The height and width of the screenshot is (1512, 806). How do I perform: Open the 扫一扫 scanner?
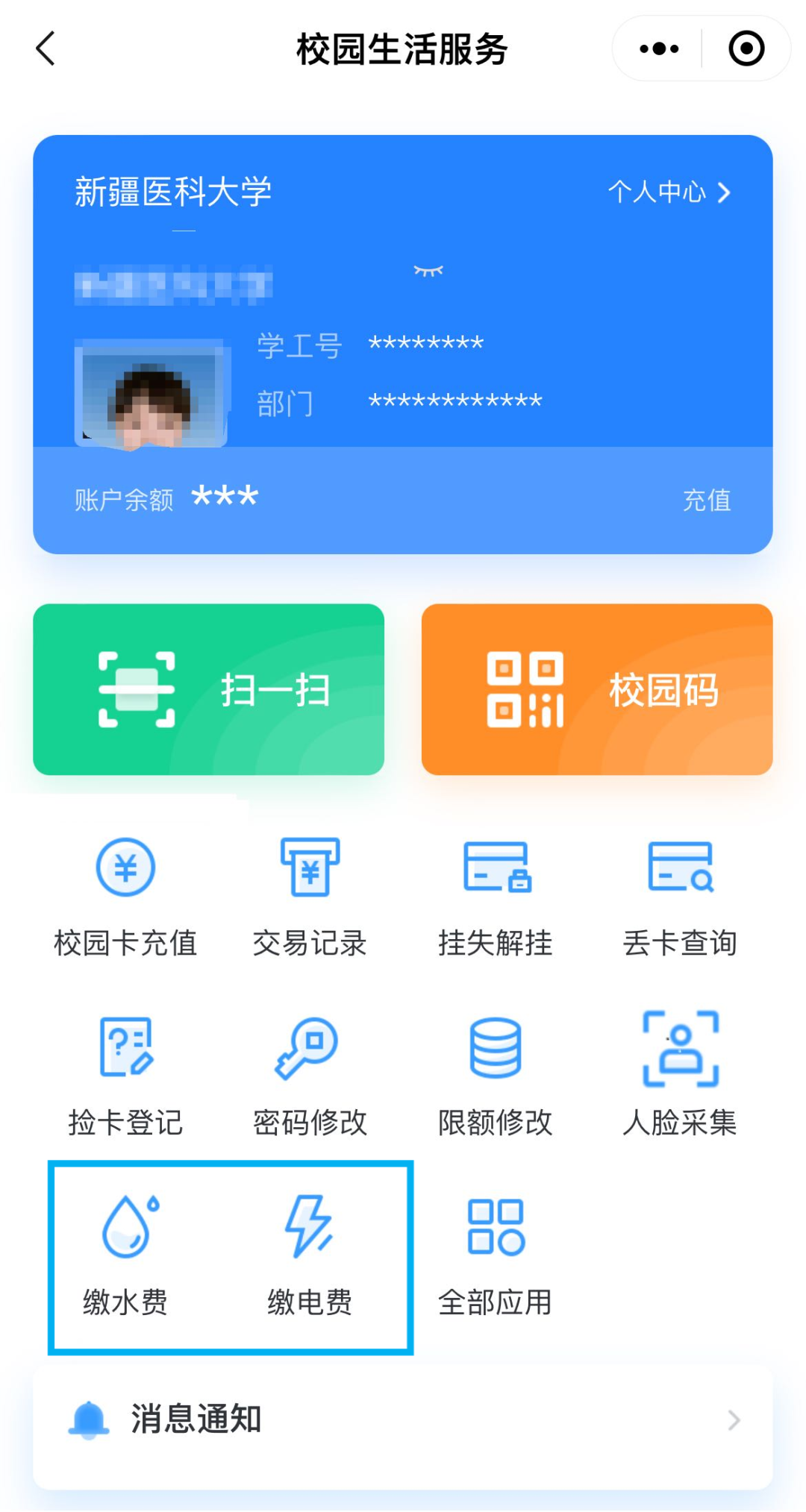(208, 689)
